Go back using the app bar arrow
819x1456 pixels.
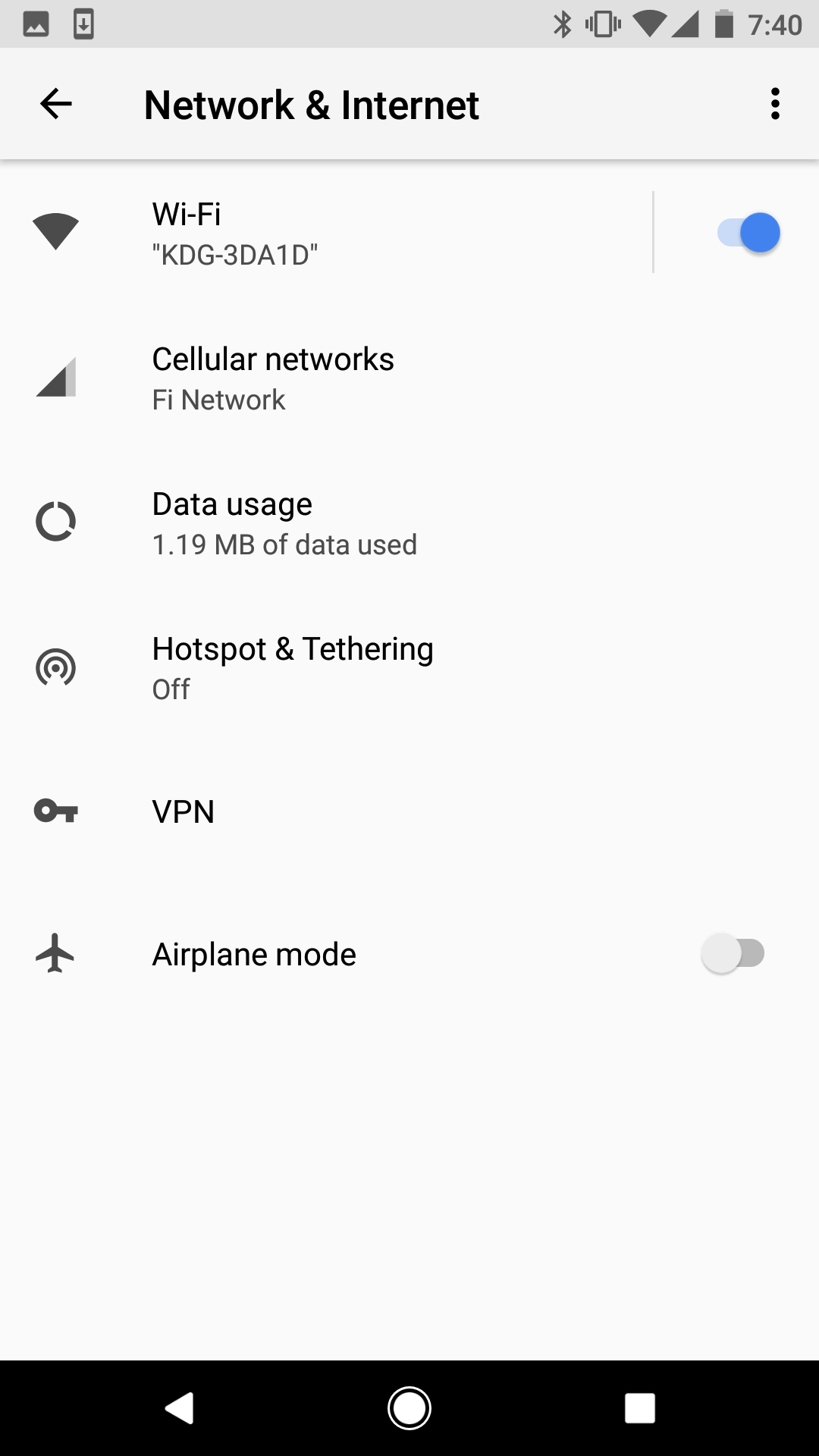[x=56, y=104]
